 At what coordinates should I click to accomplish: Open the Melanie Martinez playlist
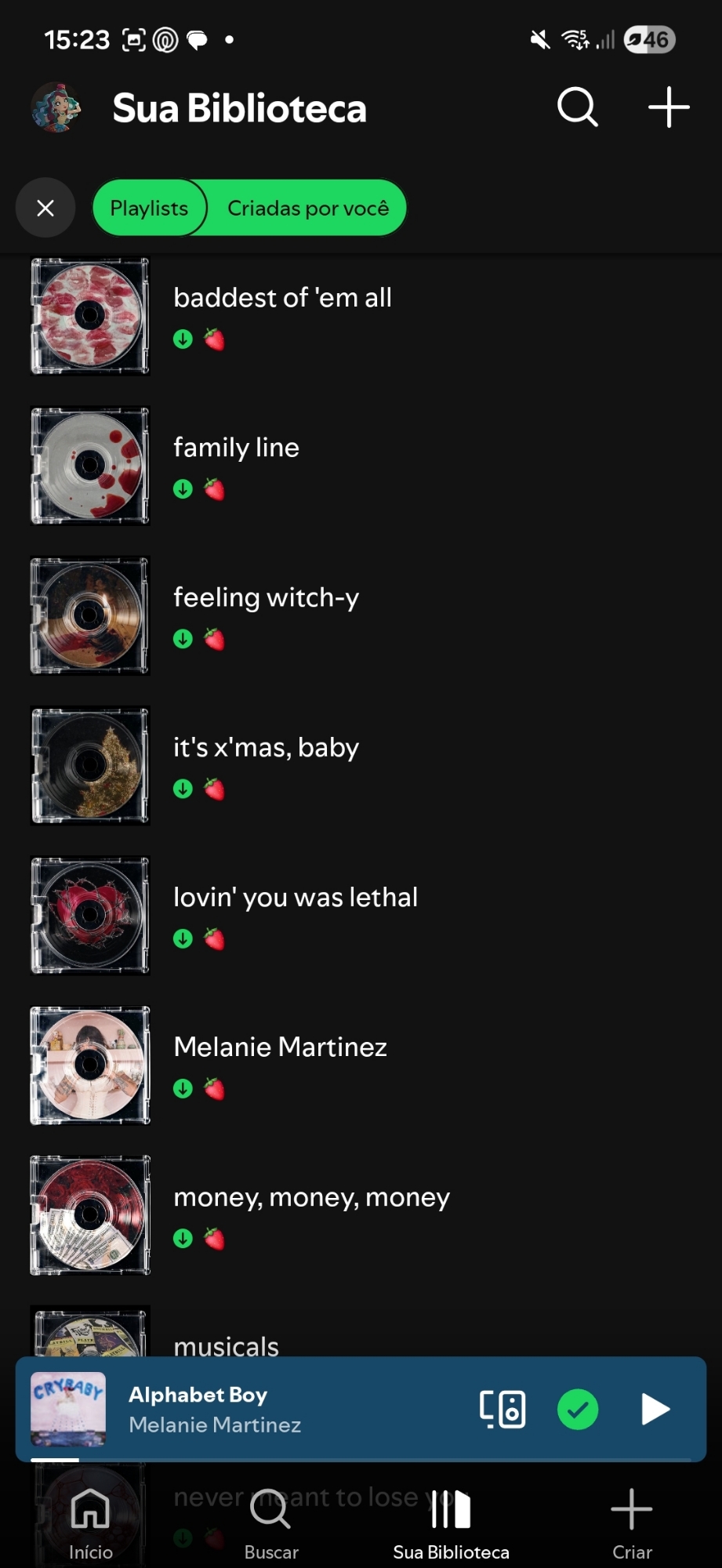[279, 1065]
